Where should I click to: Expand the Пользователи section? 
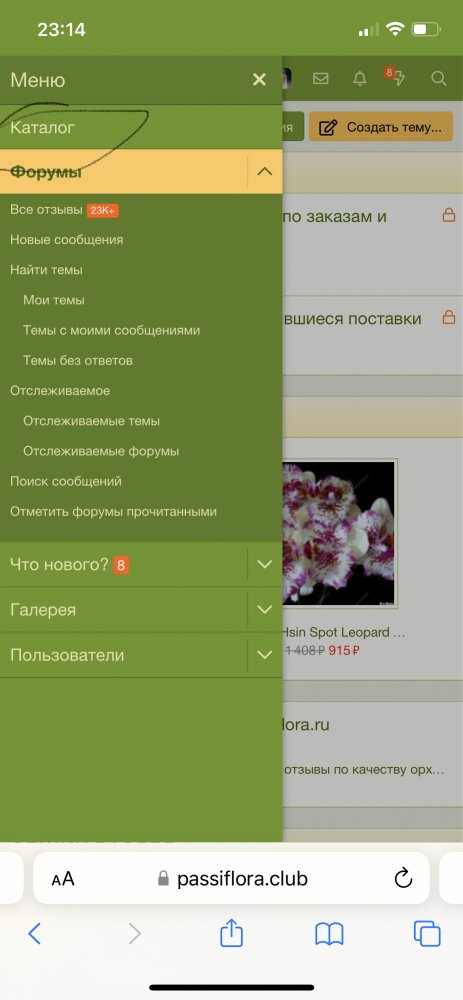click(265, 655)
